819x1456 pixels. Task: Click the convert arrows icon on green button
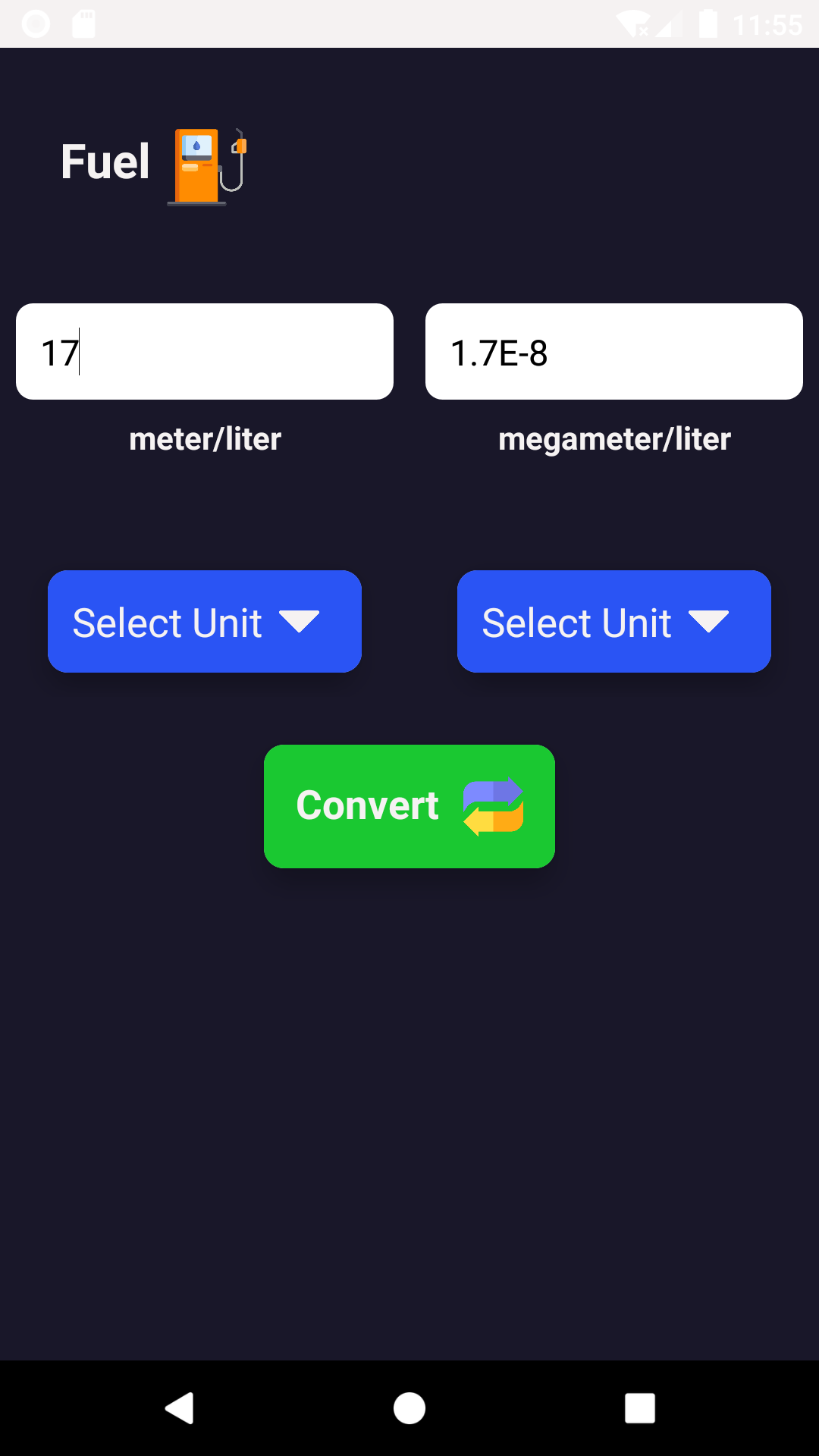(x=494, y=806)
